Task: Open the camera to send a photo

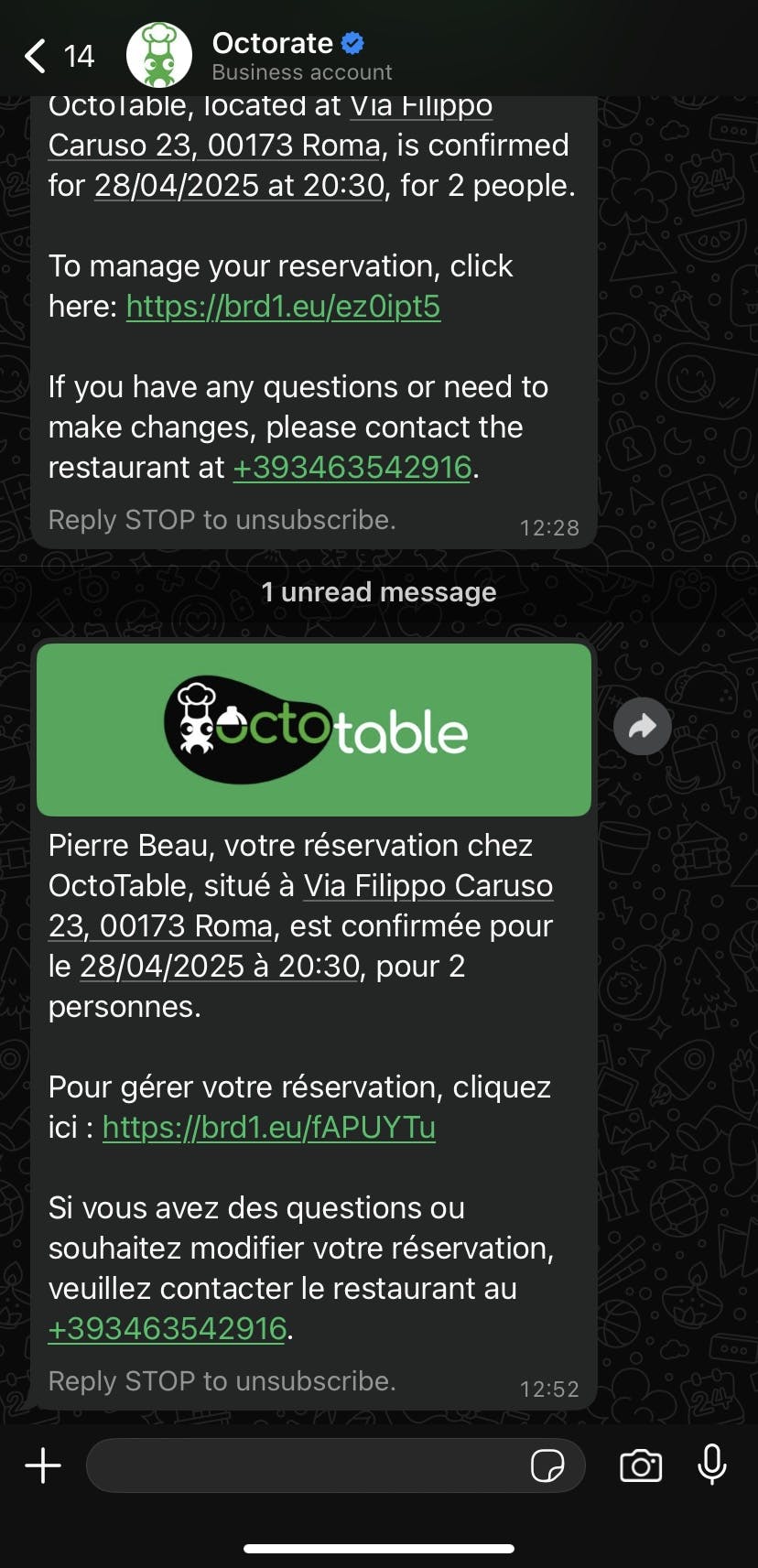Action: pos(641,1465)
